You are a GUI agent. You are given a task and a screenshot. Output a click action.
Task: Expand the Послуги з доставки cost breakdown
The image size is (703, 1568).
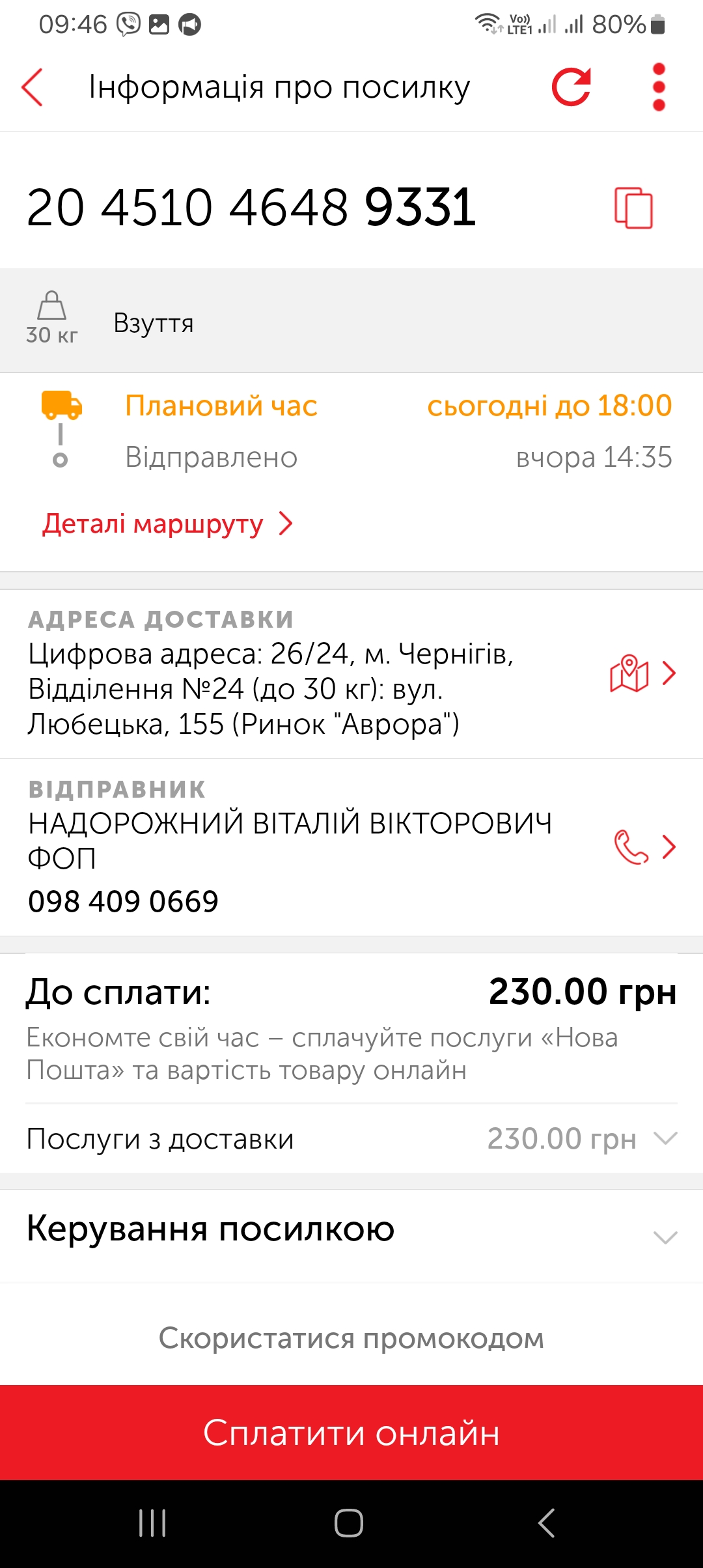pyautogui.click(x=351, y=1139)
